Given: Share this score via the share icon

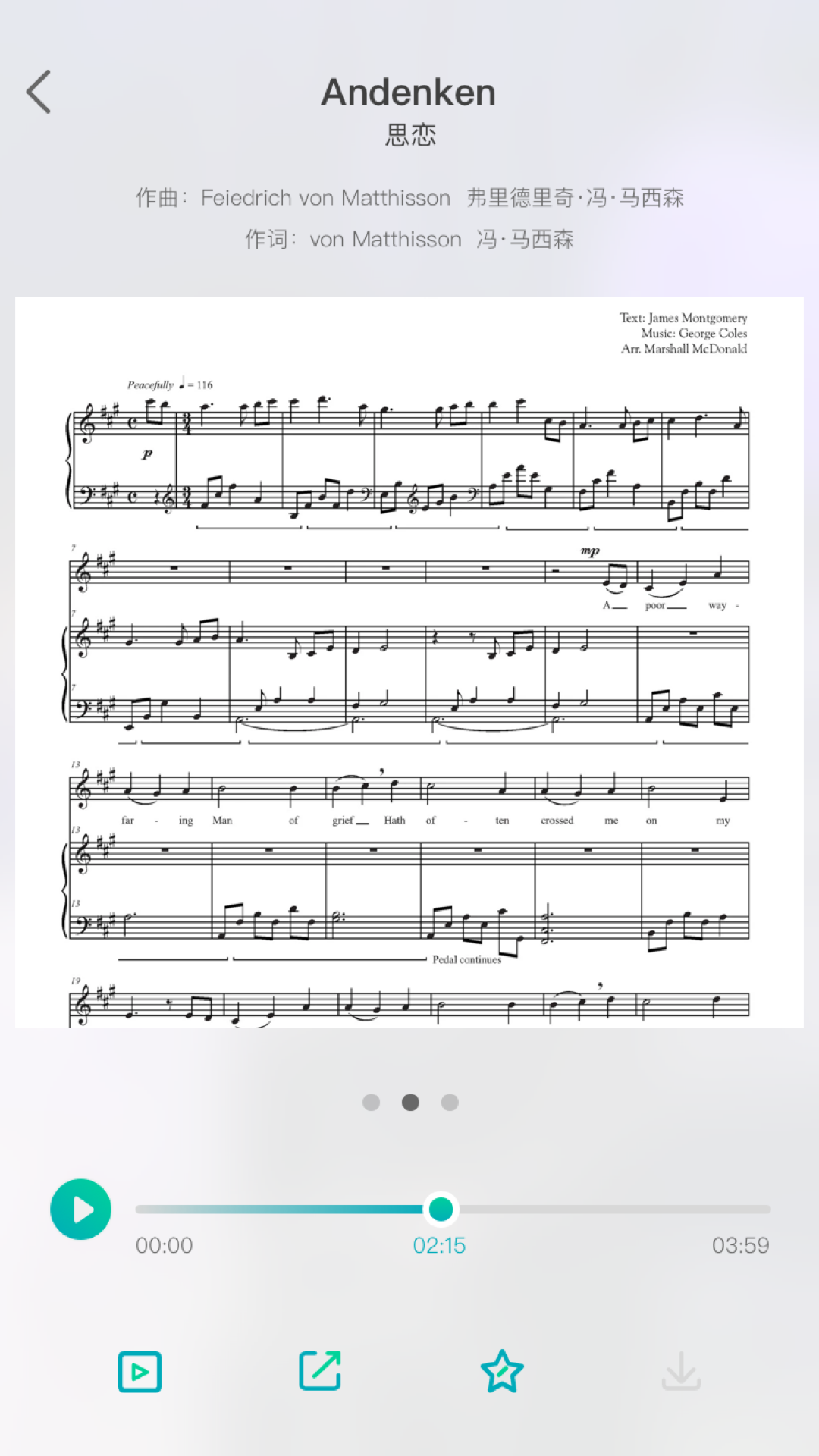Looking at the screenshot, I should pyautogui.click(x=320, y=1371).
